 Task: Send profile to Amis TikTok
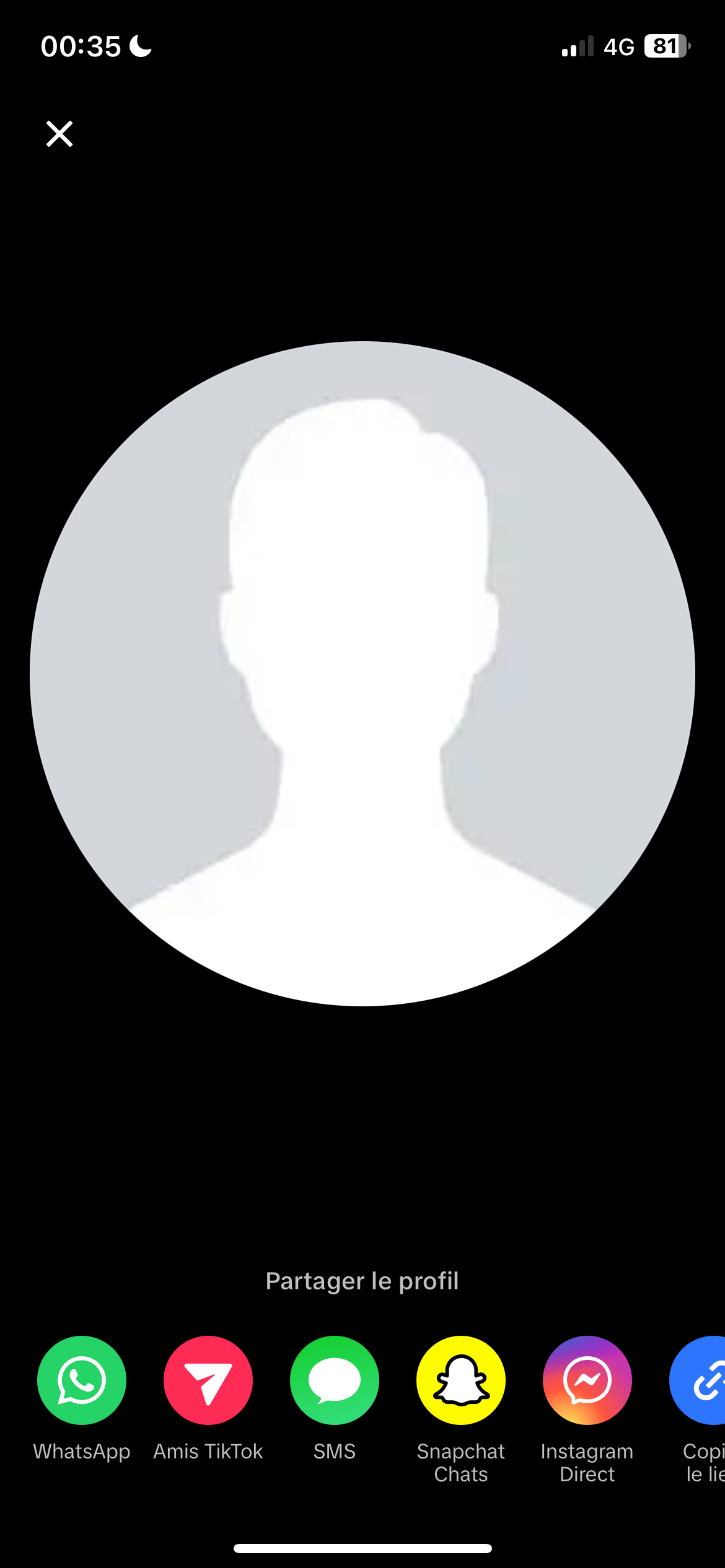(208, 1380)
